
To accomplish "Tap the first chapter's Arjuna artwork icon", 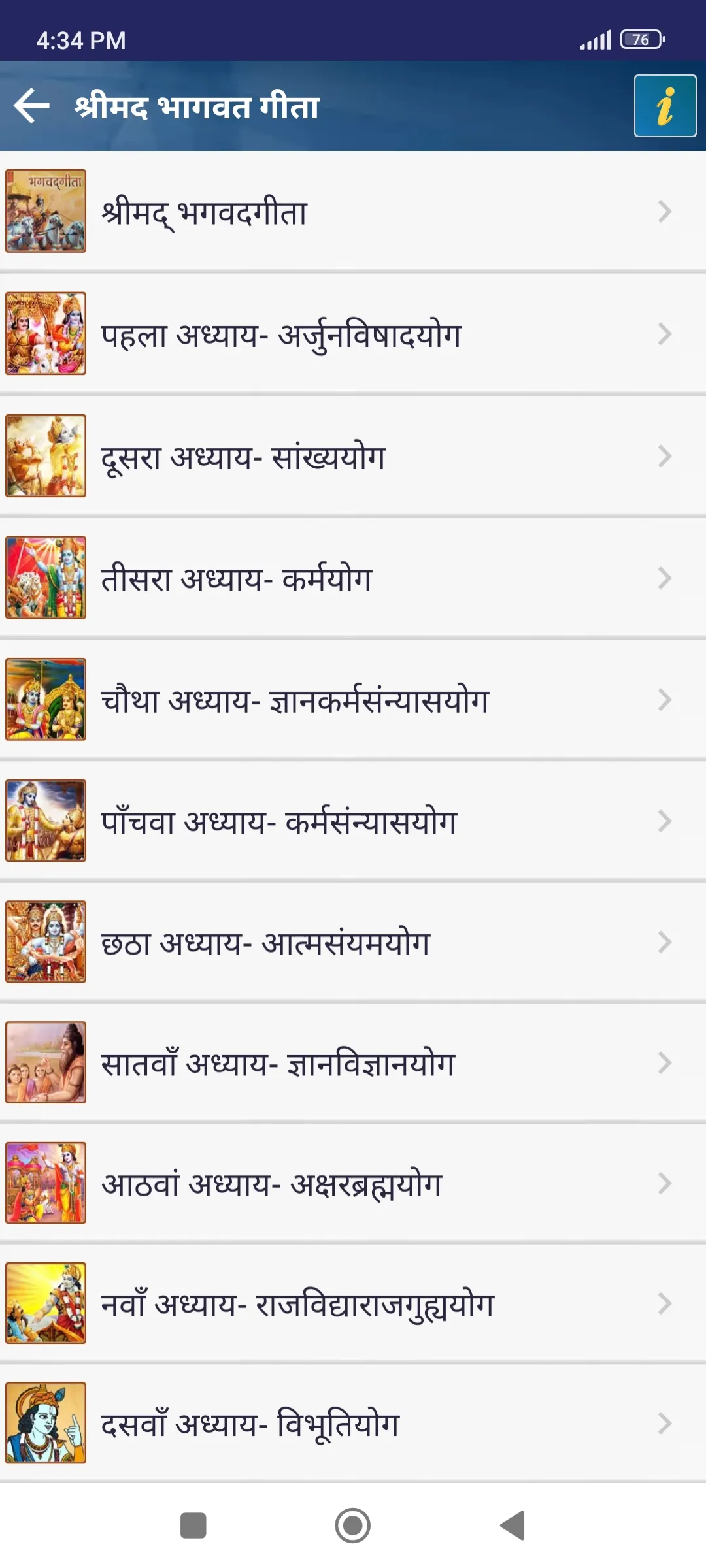I will (46, 333).
